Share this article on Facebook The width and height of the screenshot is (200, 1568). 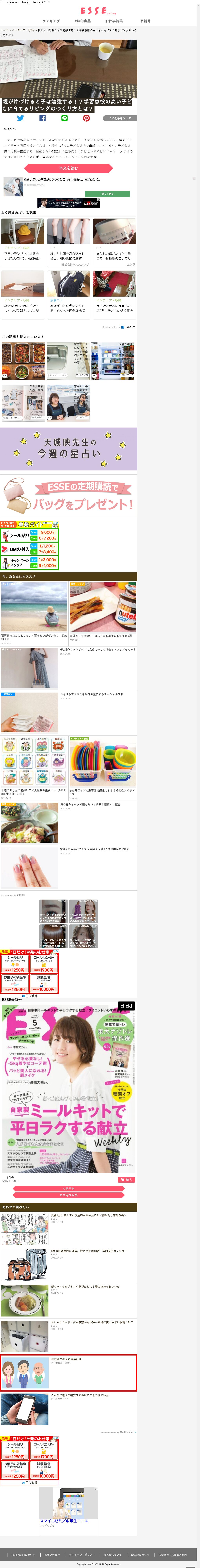point(43,118)
